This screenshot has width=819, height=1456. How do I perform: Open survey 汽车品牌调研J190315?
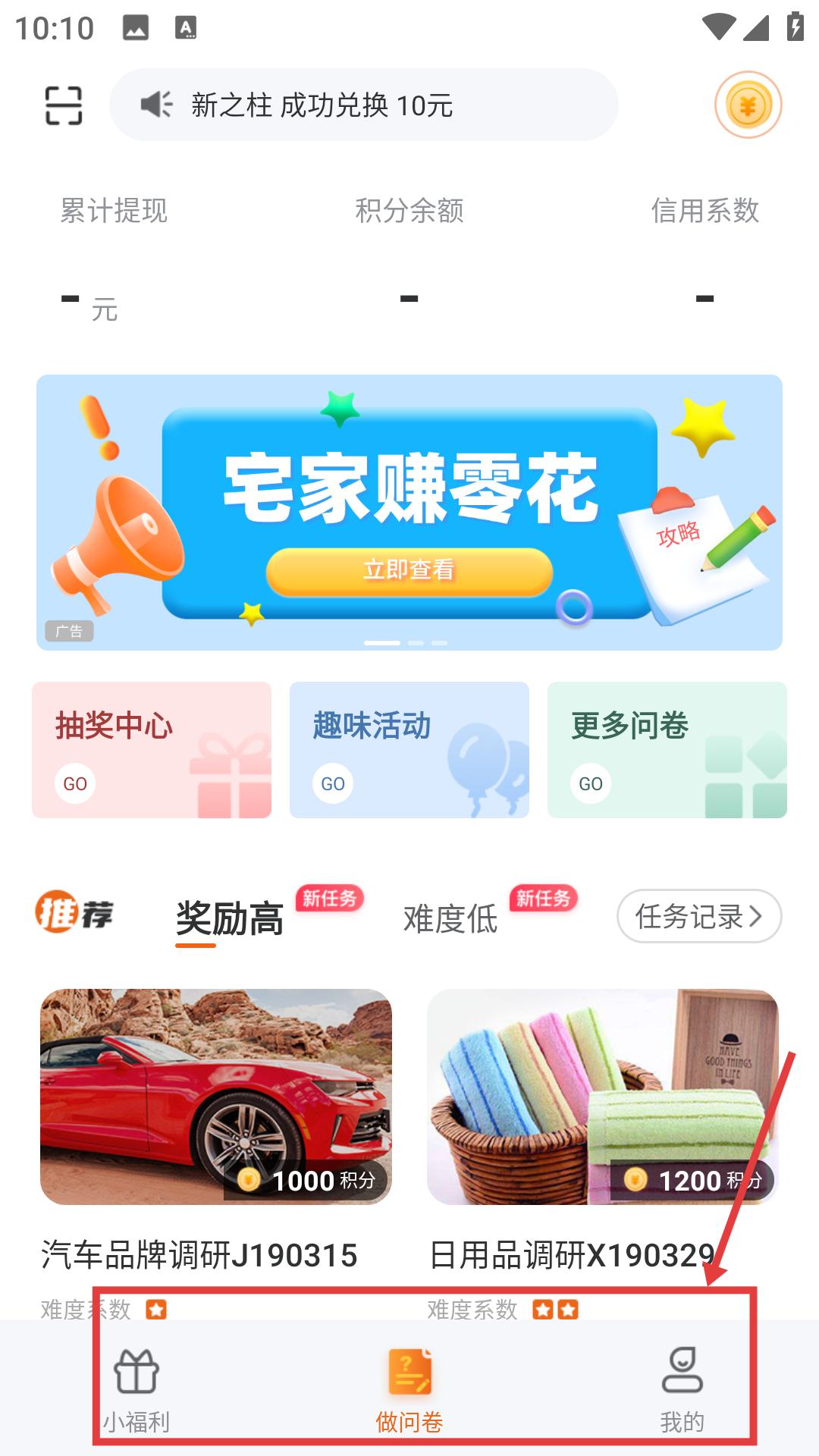click(216, 1130)
